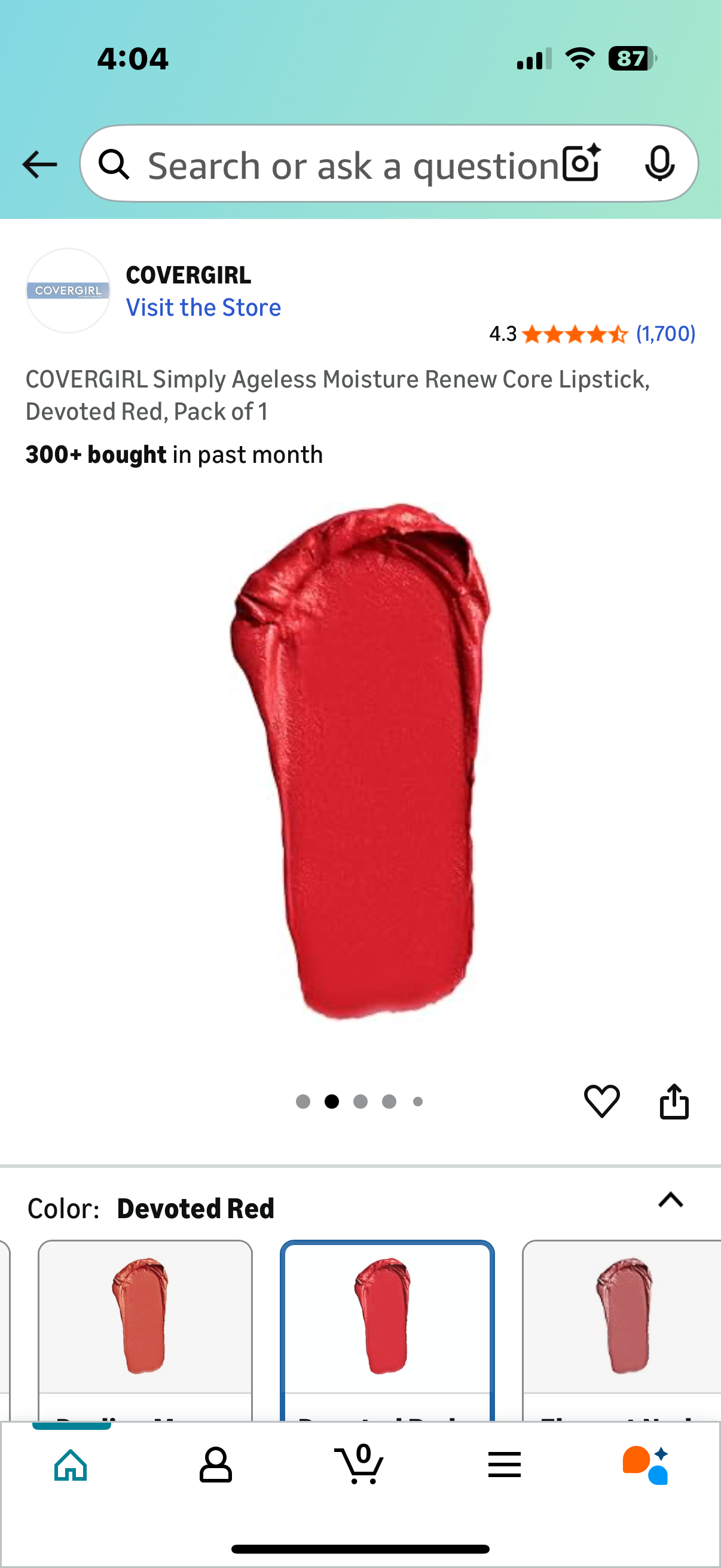The image size is (721, 1568).
Task: Visit the COVERGIRL store
Action: (x=203, y=307)
